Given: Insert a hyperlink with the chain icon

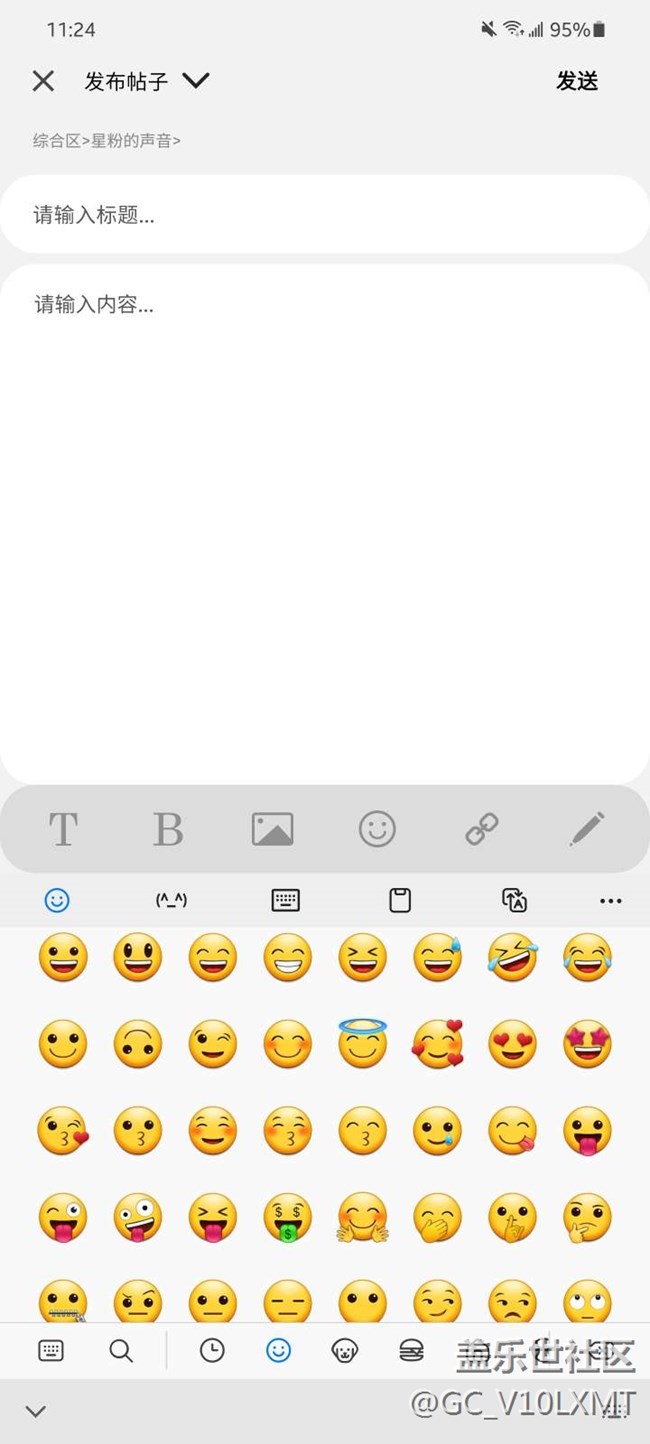Looking at the screenshot, I should coord(482,829).
